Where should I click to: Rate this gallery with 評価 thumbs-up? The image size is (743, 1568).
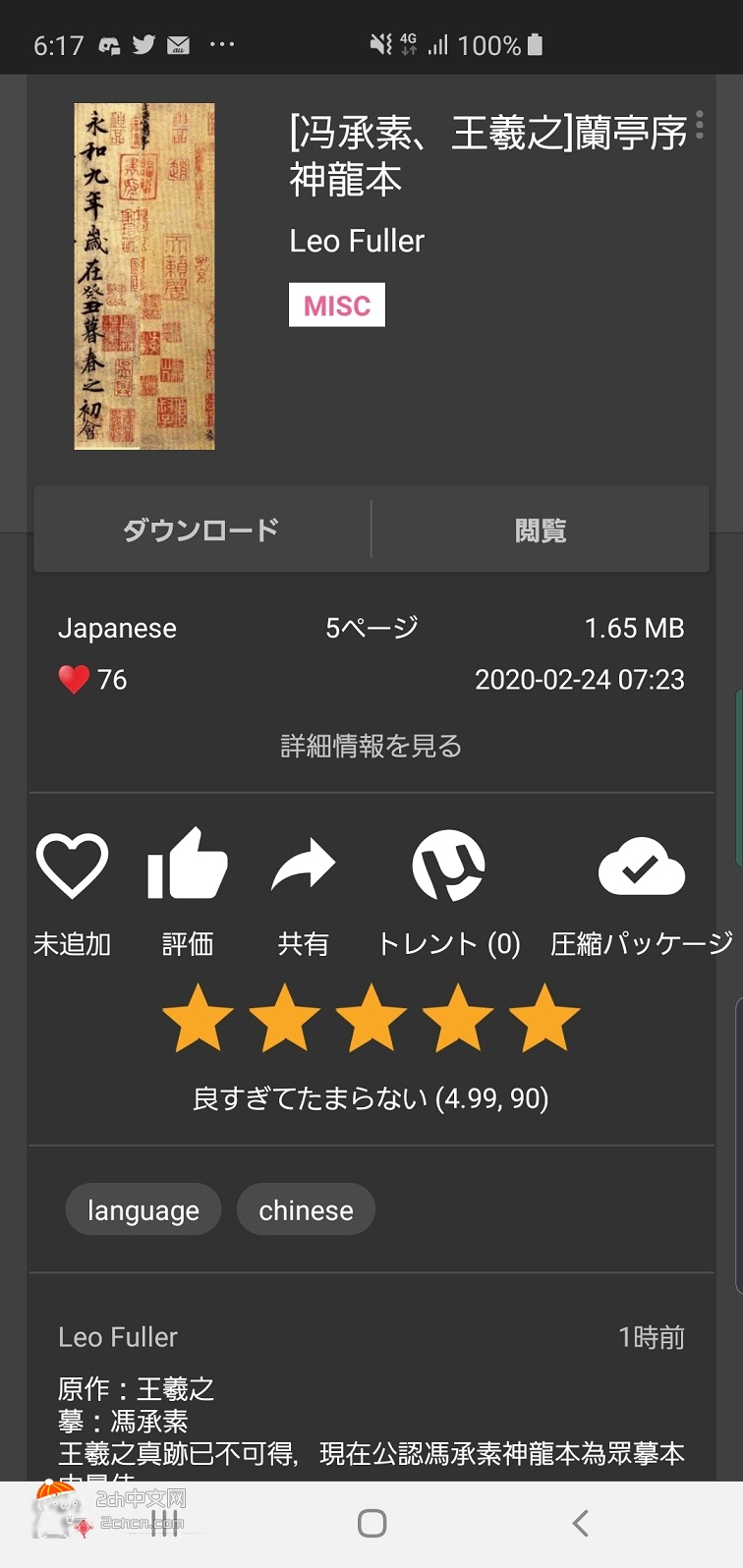(187, 887)
